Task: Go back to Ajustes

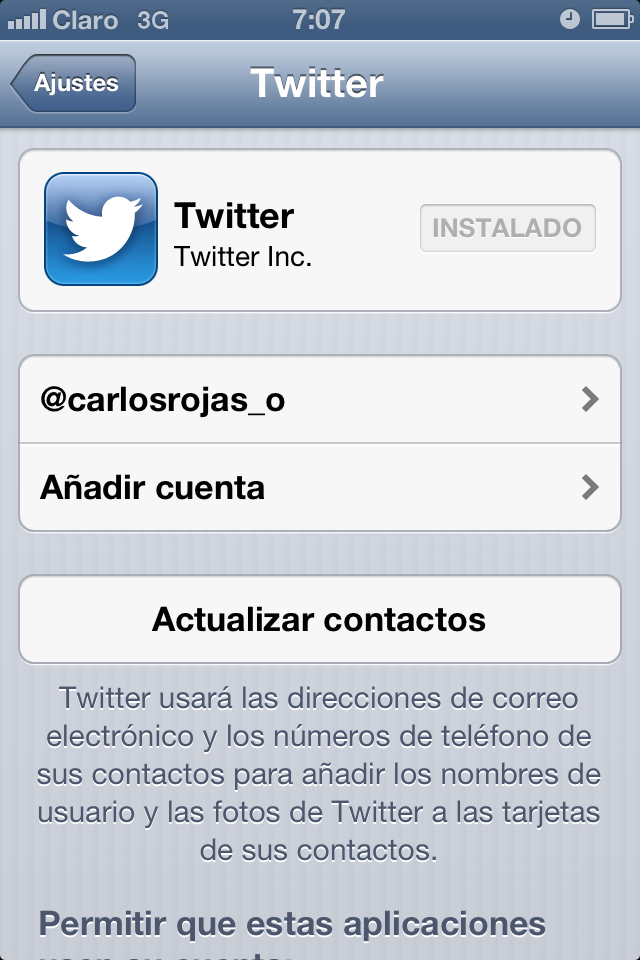Action: pos(74,84)
